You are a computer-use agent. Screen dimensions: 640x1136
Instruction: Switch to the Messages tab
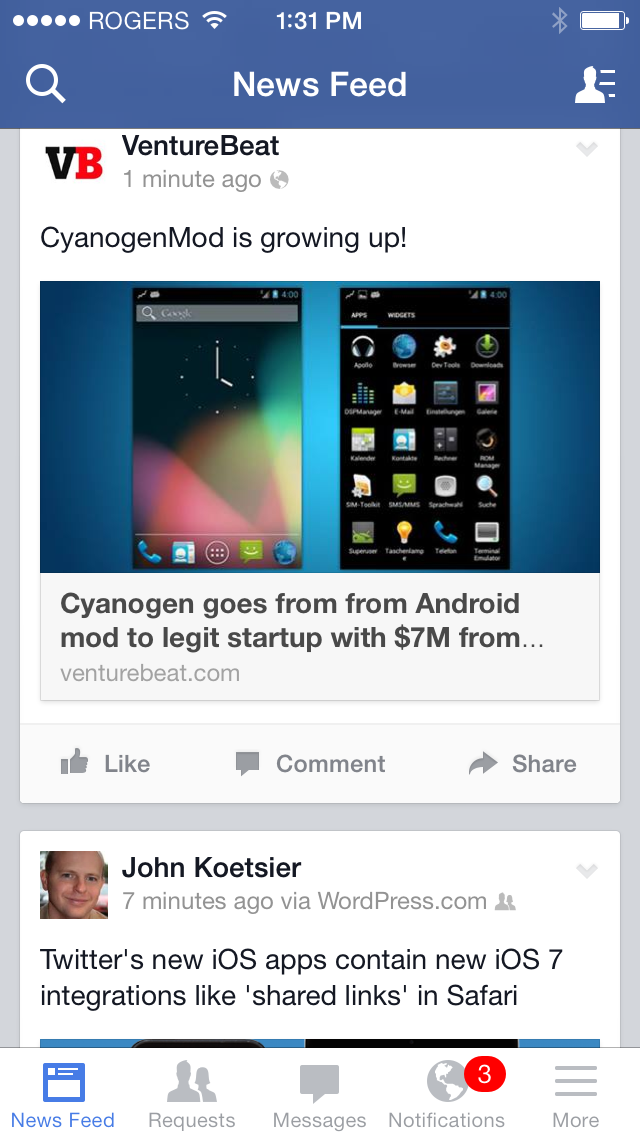[319, 1095]
